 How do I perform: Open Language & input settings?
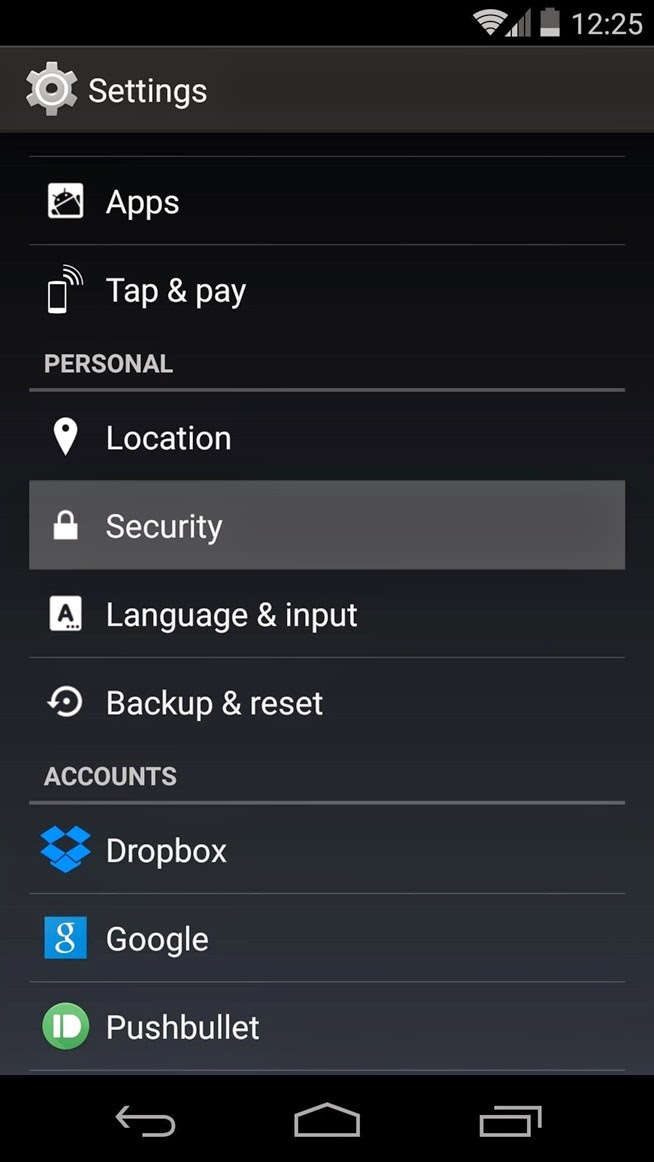327,614
